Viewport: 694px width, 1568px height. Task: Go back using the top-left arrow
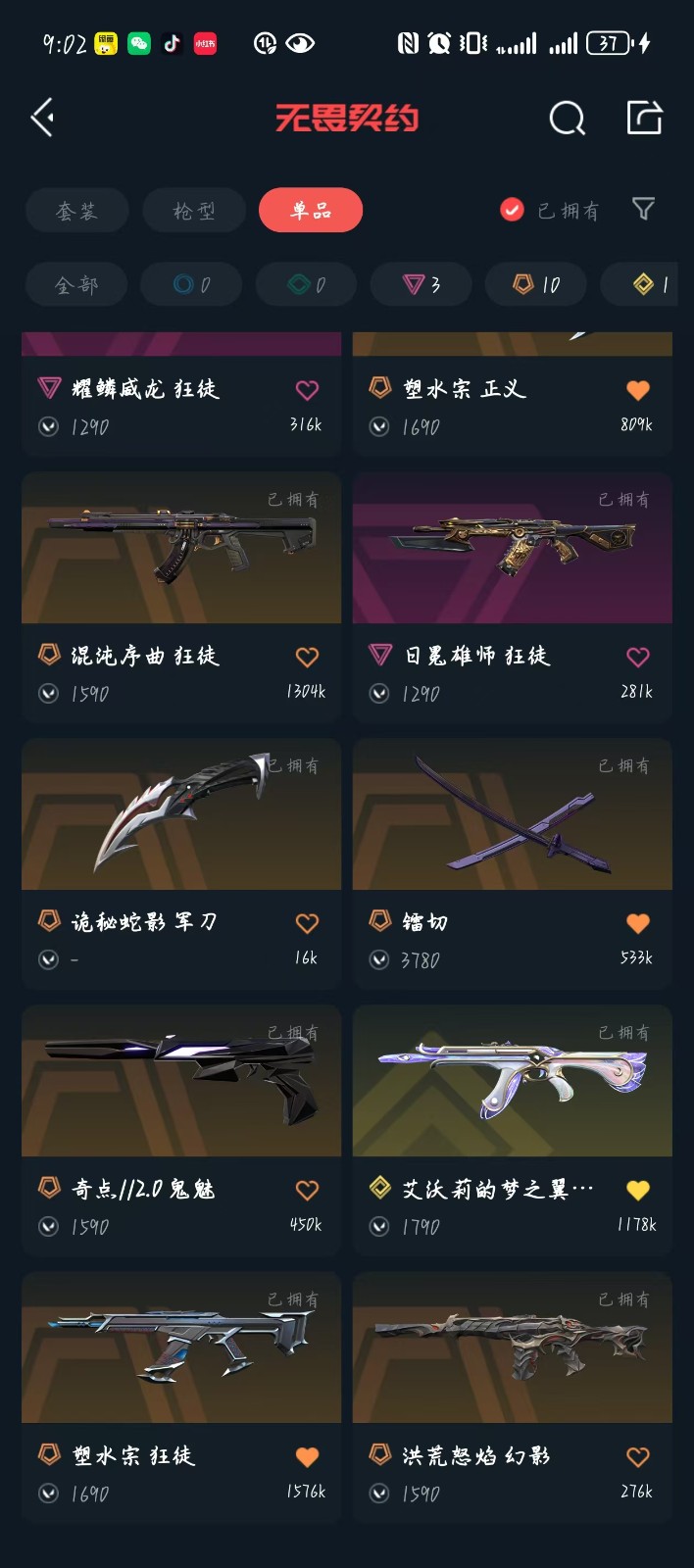click(x=42, y=118)
